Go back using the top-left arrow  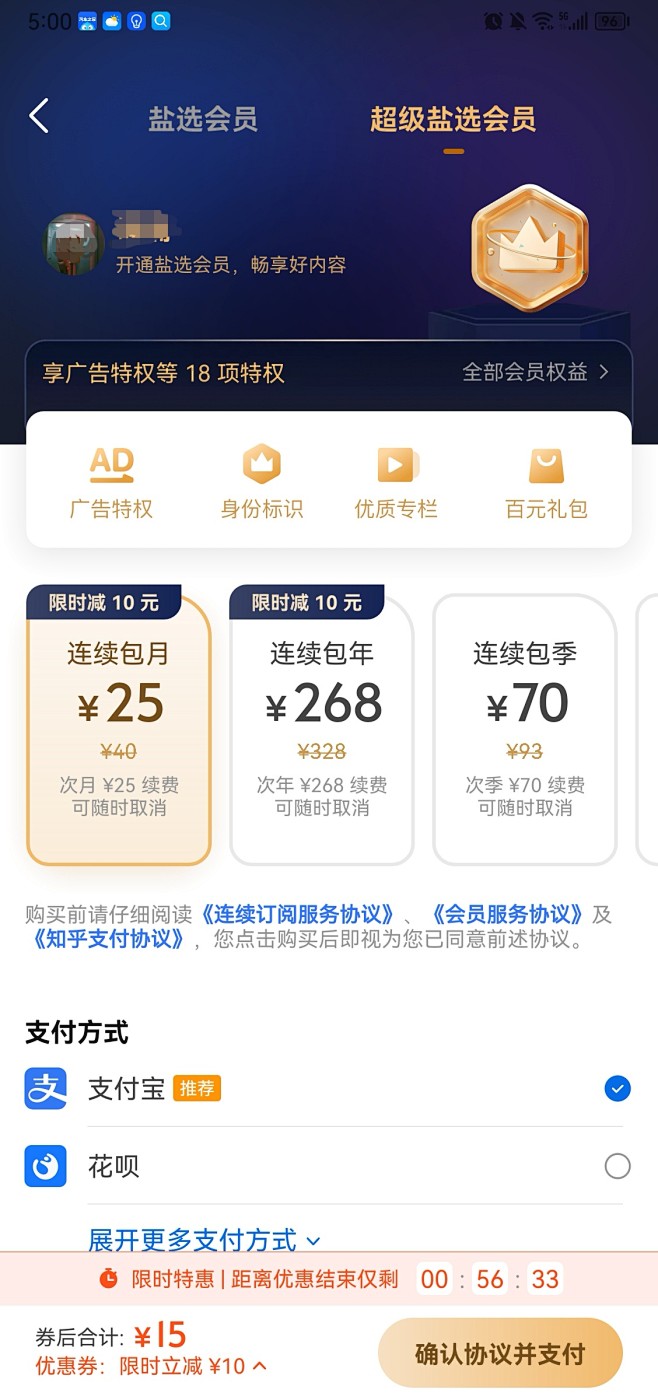pos(39,117)
